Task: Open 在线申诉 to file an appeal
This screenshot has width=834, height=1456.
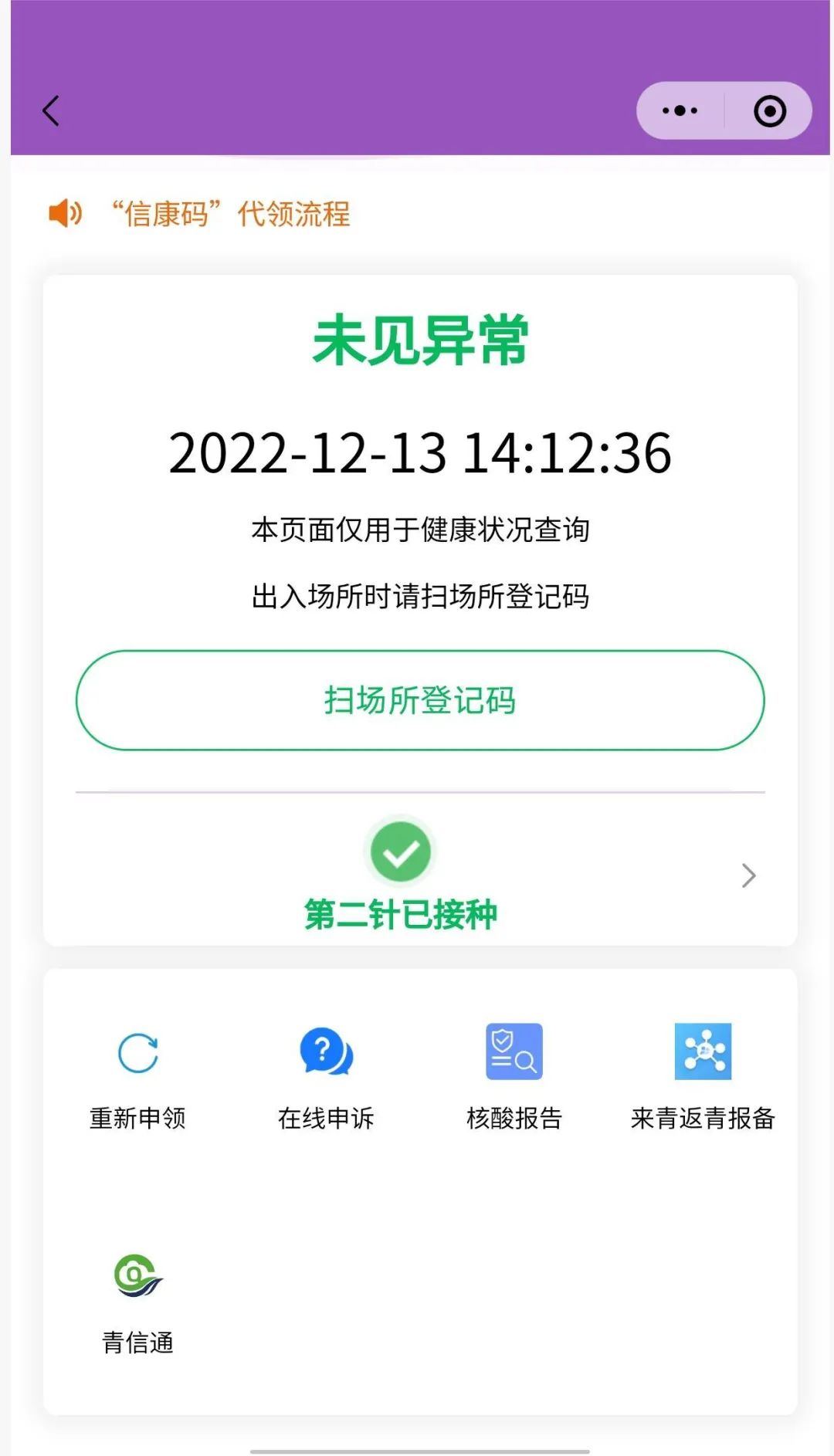Action: point(326,1075)
